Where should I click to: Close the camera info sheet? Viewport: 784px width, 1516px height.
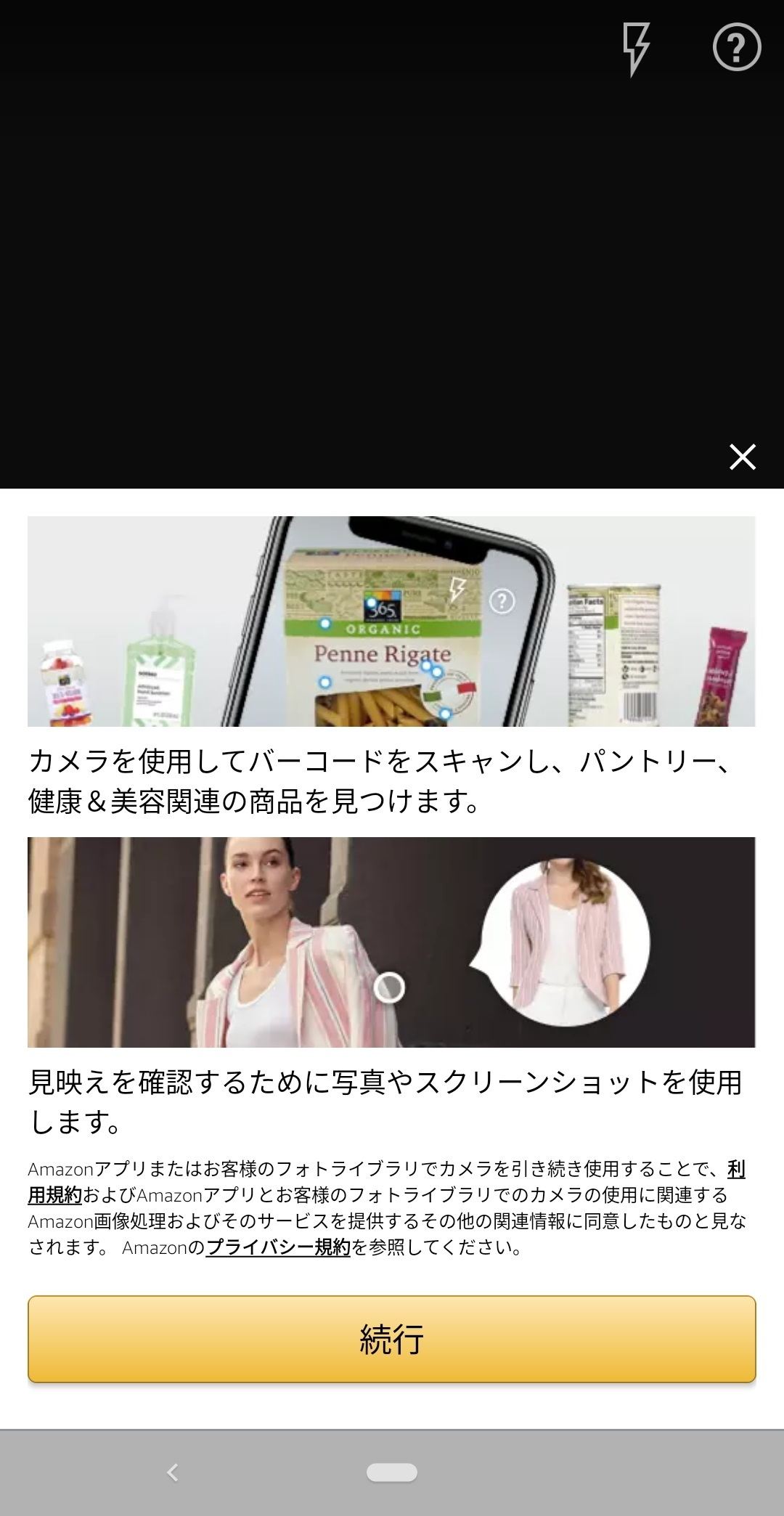[x=742, y=457]
